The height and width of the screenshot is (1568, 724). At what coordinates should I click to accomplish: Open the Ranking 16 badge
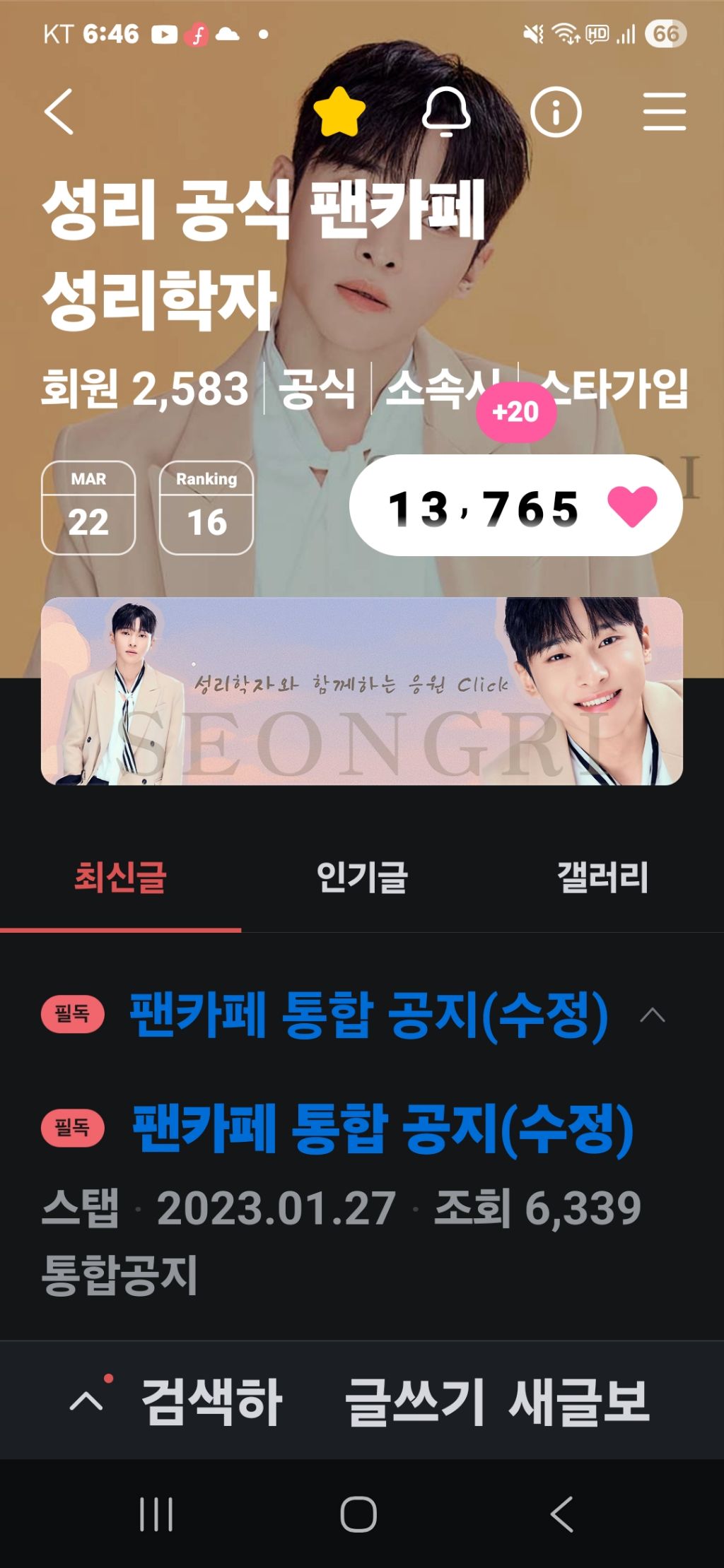coord(206,507)
